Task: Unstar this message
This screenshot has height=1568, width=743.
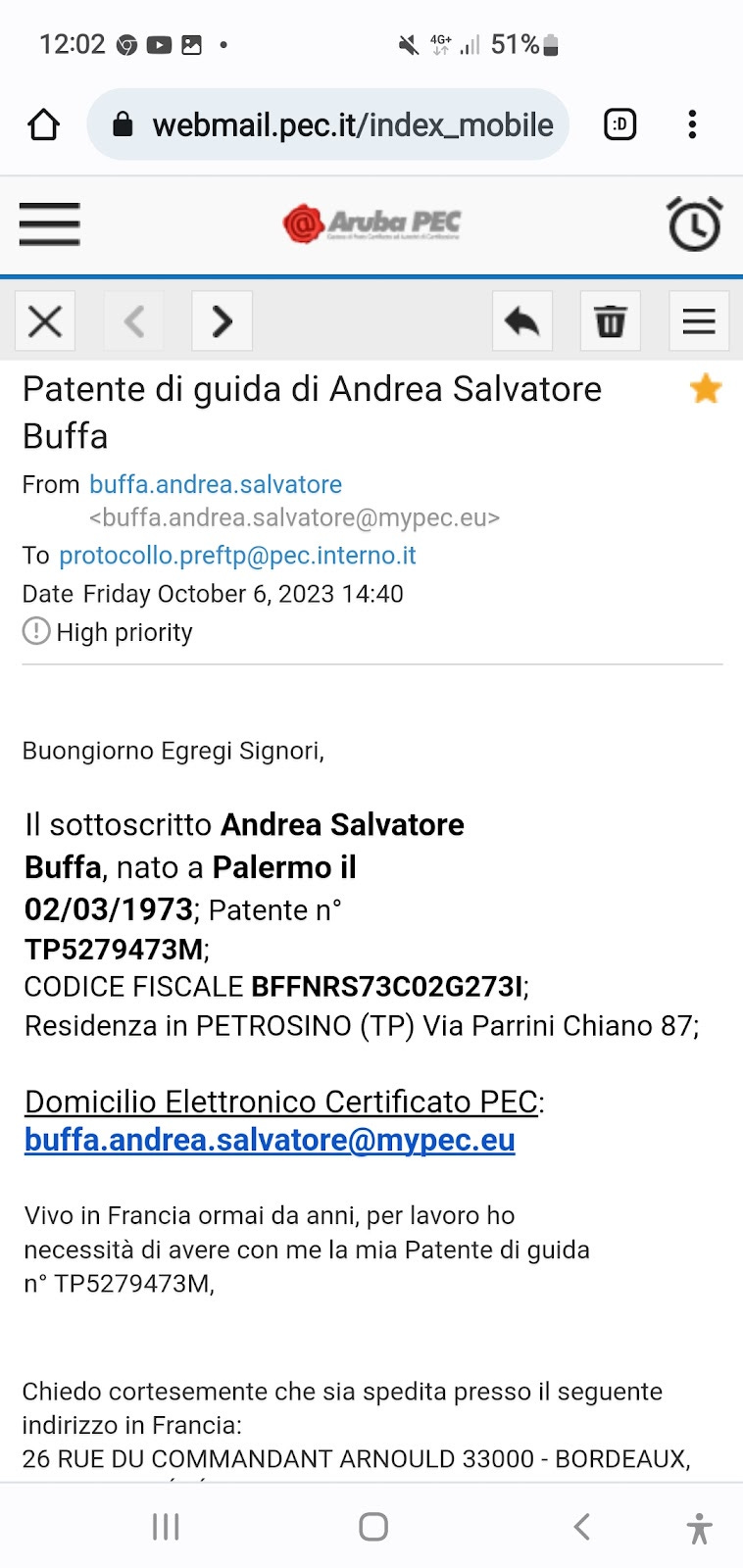Action: (705, 390)
